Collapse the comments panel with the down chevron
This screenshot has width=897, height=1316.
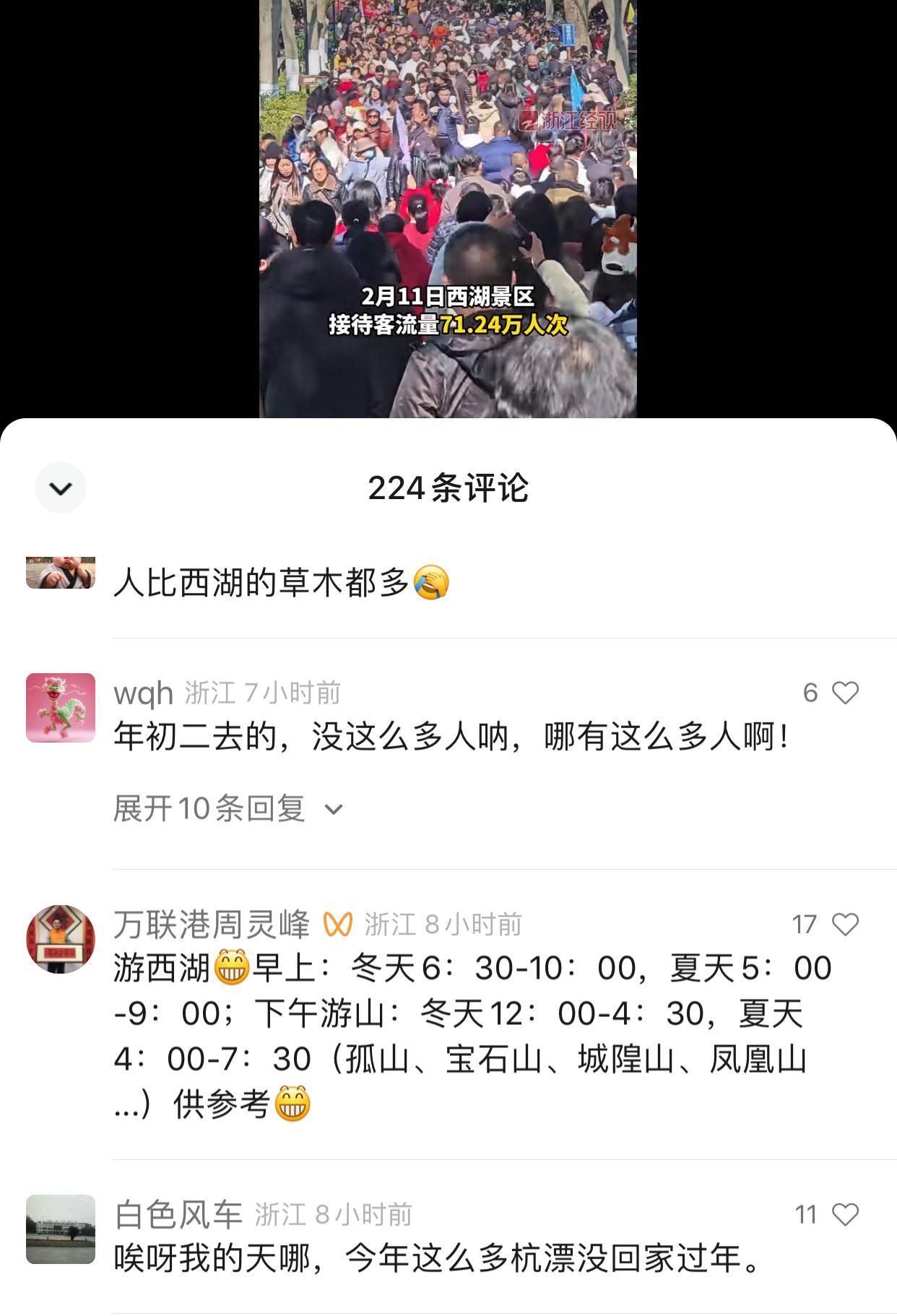coord(61,488)
